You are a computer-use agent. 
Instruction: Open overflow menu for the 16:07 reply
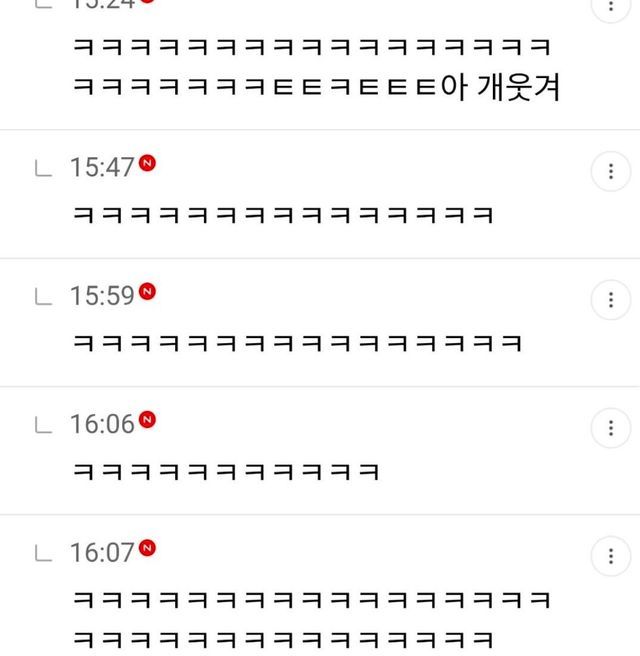coord(610,556)
